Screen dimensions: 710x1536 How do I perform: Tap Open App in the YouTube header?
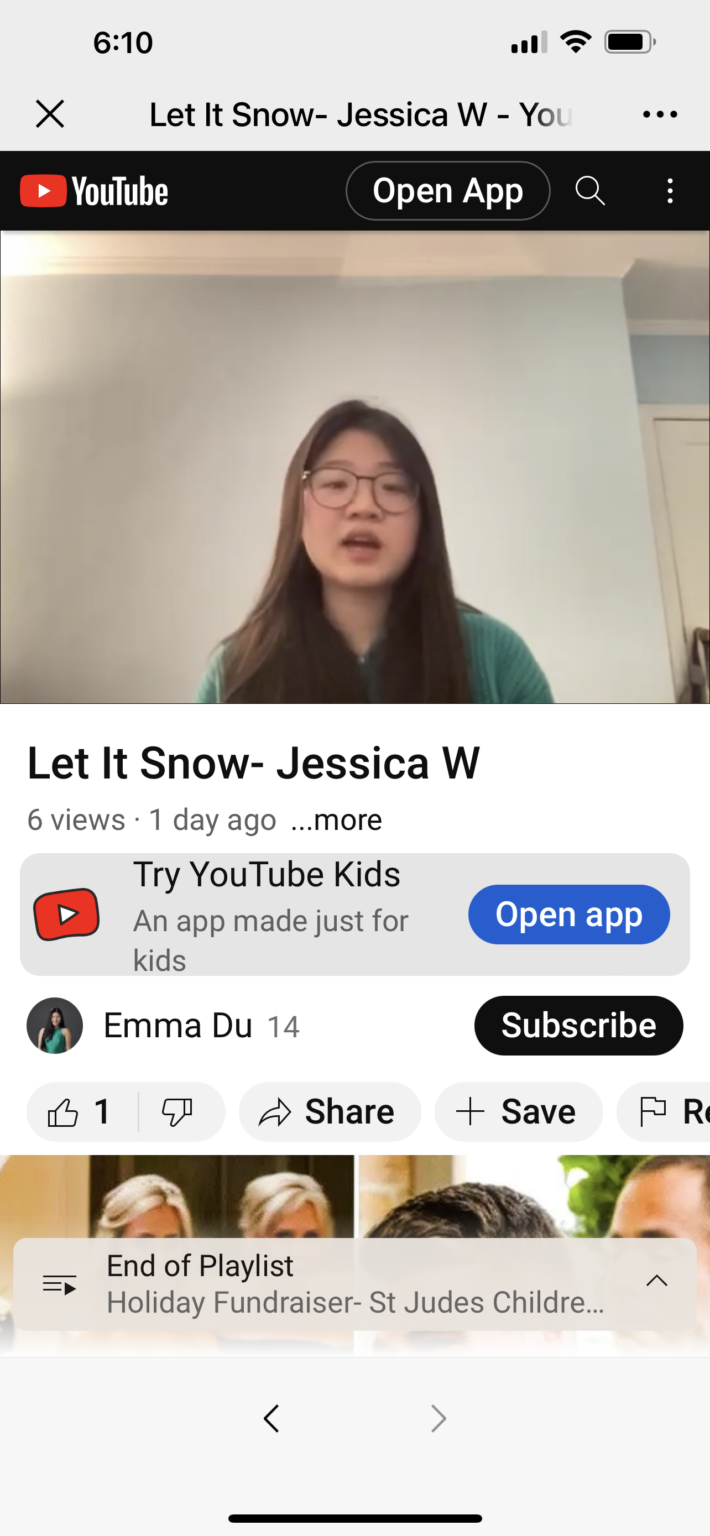coord(448,191)
